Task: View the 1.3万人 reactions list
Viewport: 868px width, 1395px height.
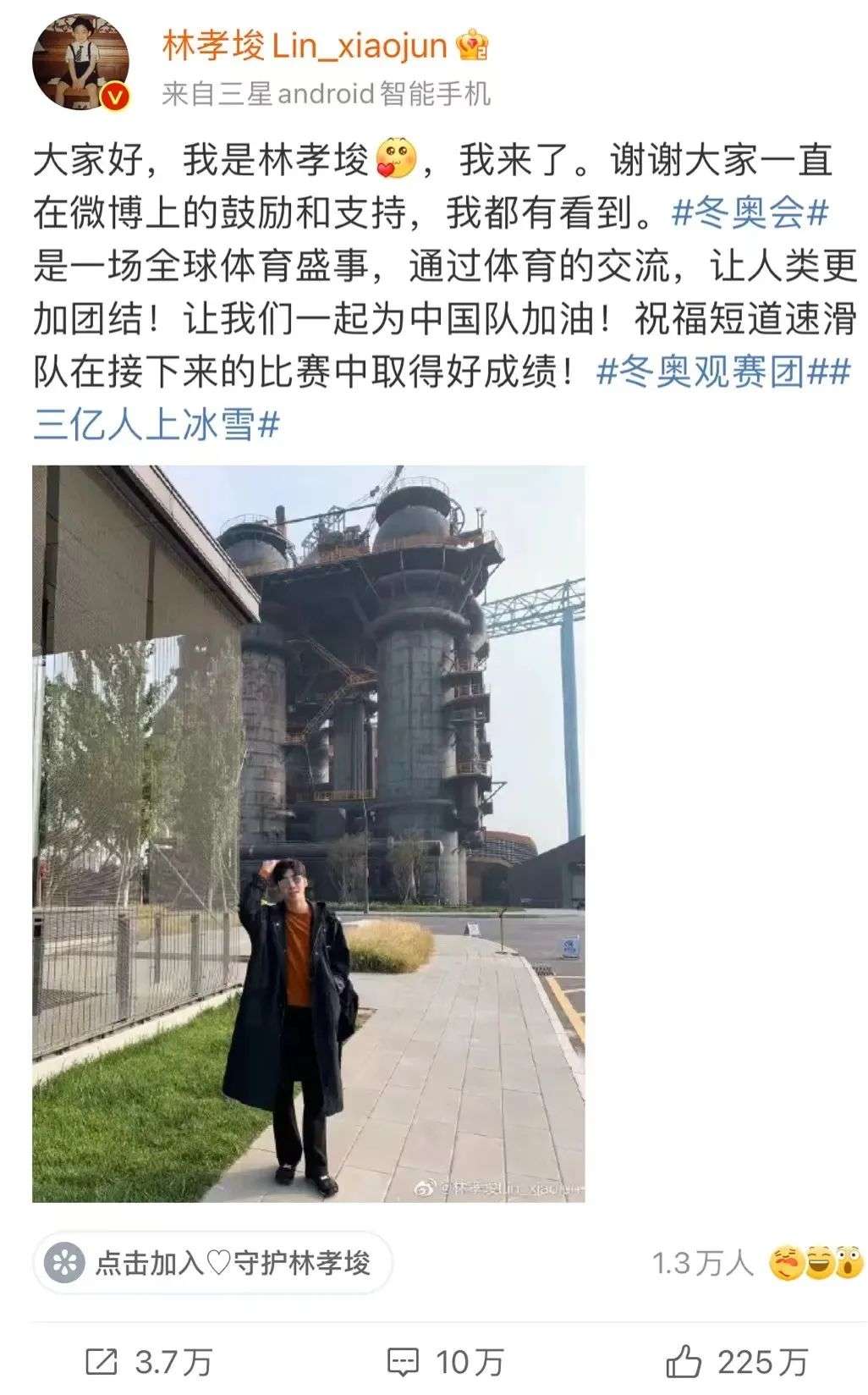Action: [757, 1264]
